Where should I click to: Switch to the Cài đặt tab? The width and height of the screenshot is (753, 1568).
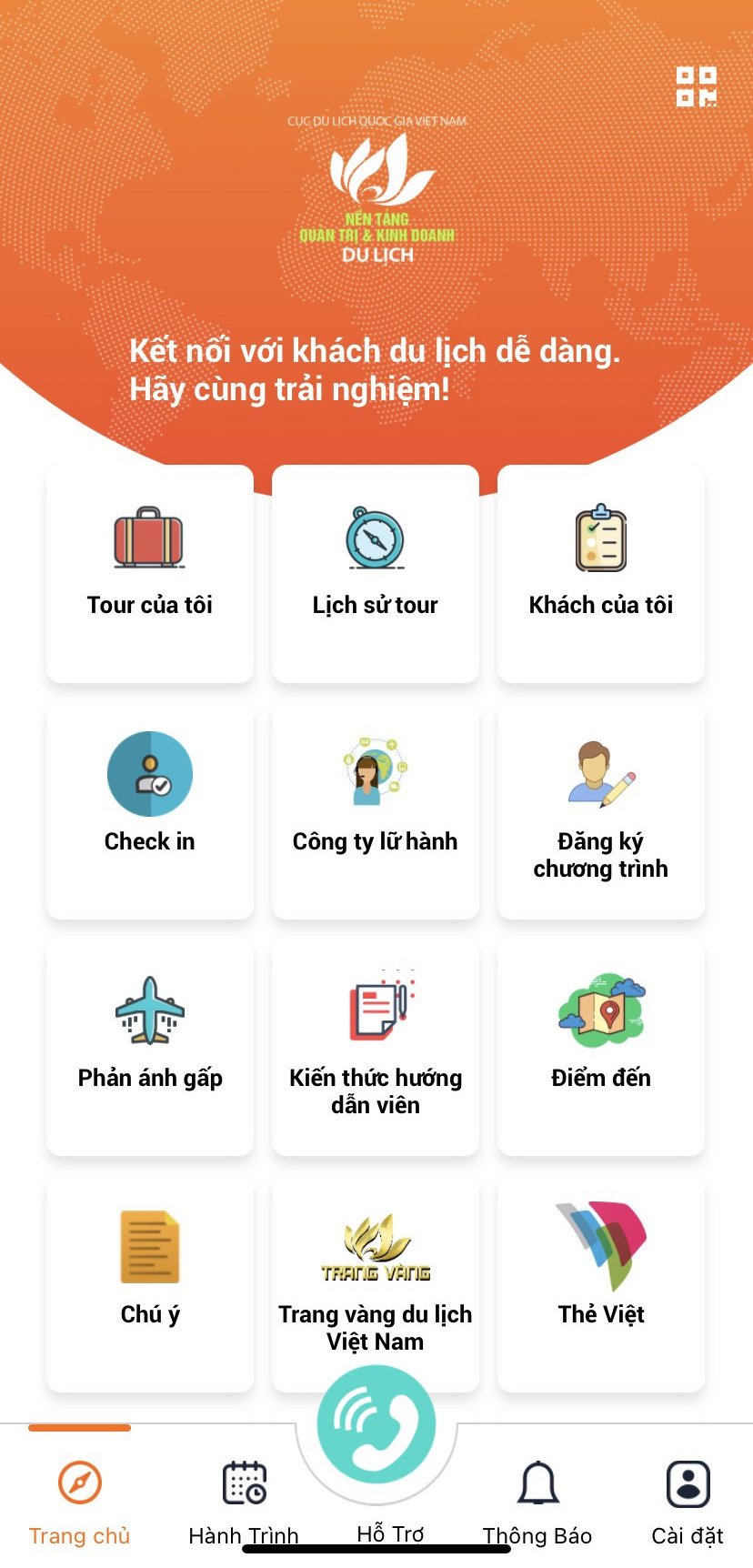688,1503
